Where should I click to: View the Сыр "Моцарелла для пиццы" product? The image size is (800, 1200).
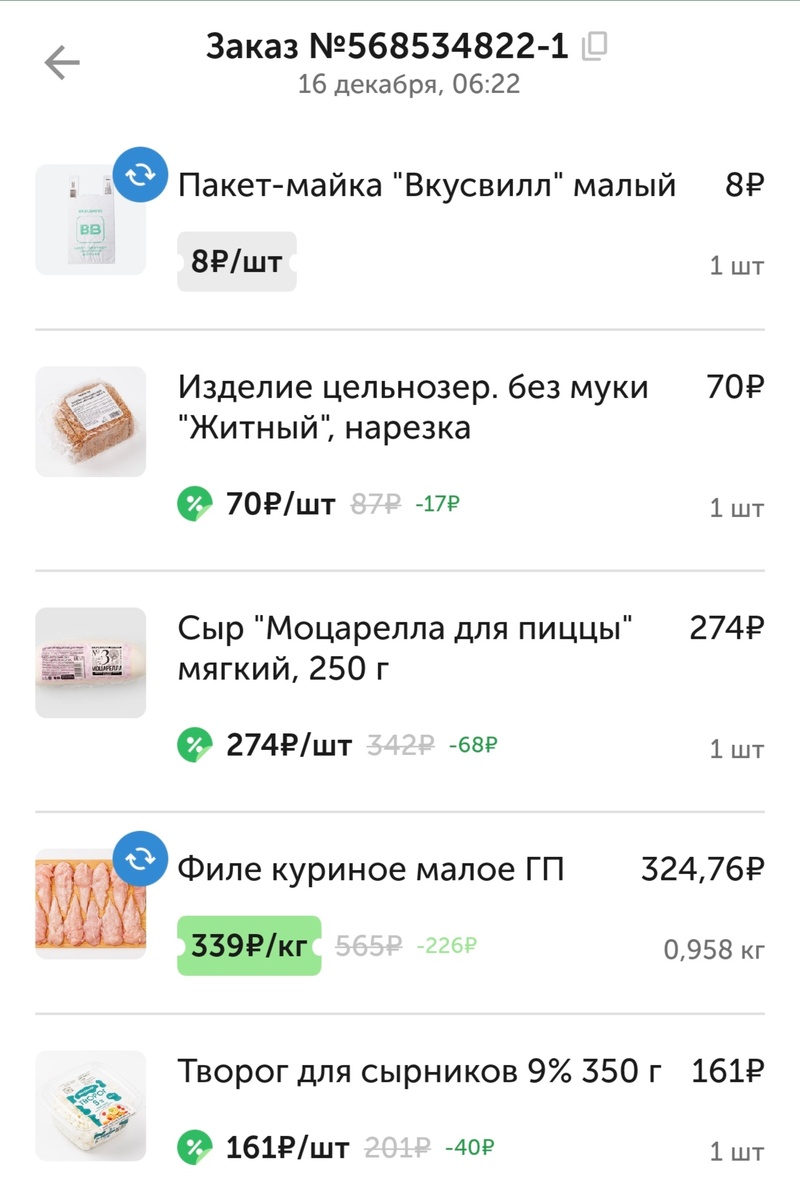tap(406, 649)
